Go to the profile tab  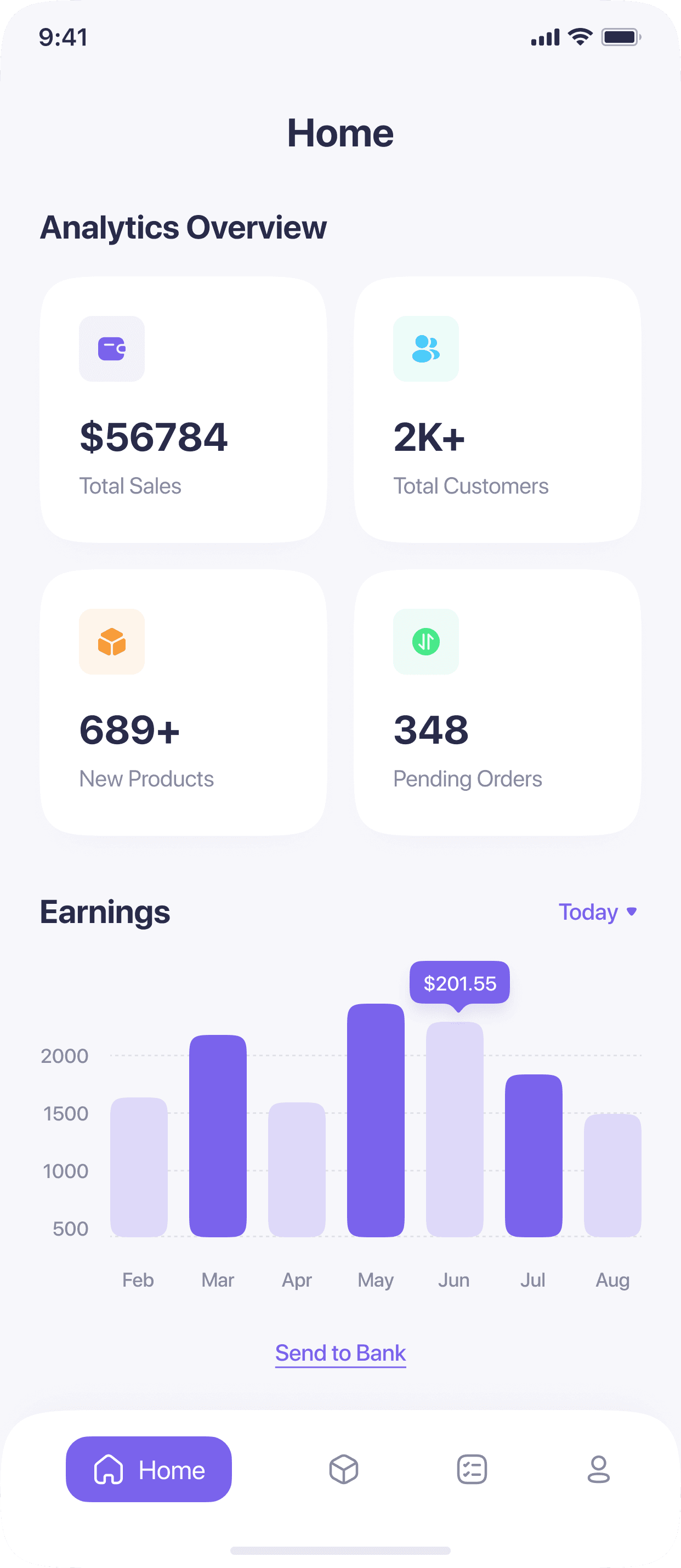pos(598,1469)
